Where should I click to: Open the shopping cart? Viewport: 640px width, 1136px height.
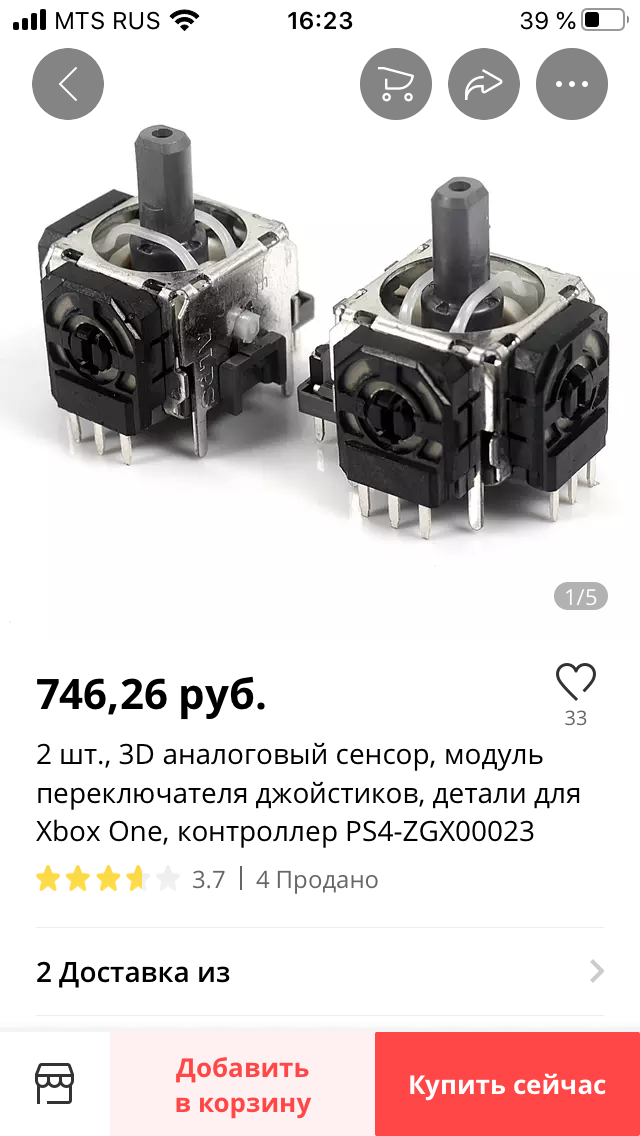coord(396,84)
